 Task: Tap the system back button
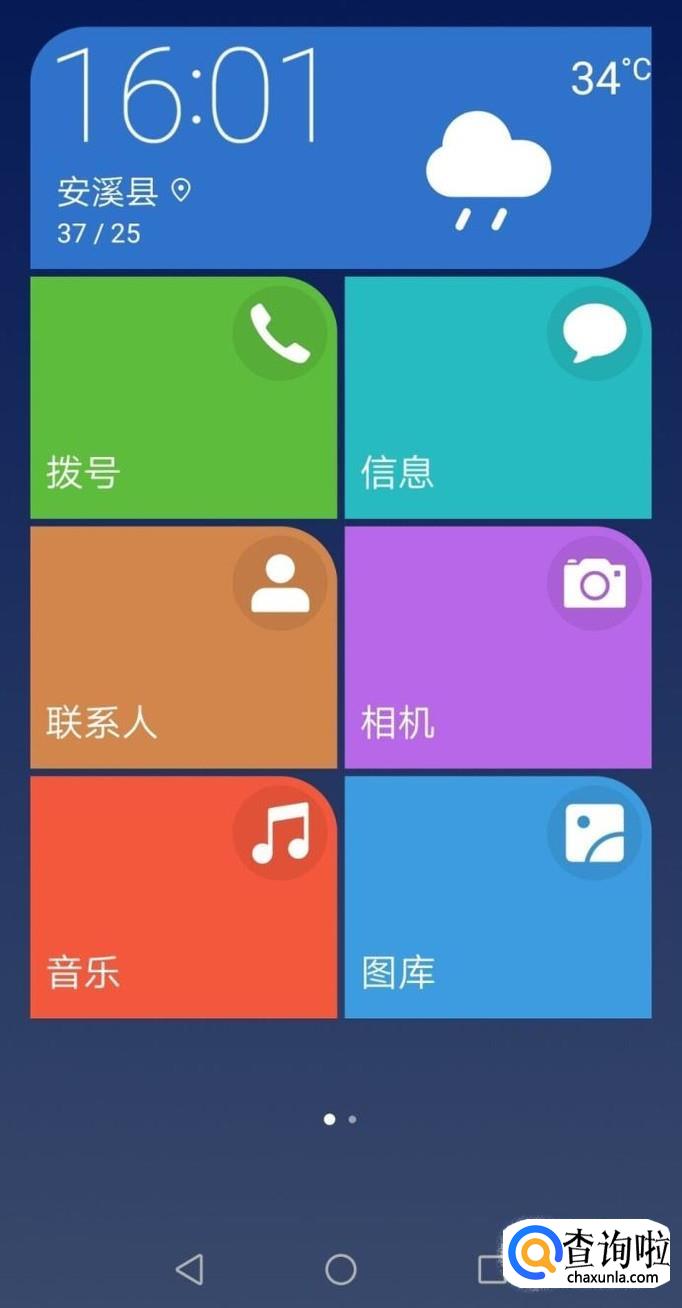(189, 1269)
